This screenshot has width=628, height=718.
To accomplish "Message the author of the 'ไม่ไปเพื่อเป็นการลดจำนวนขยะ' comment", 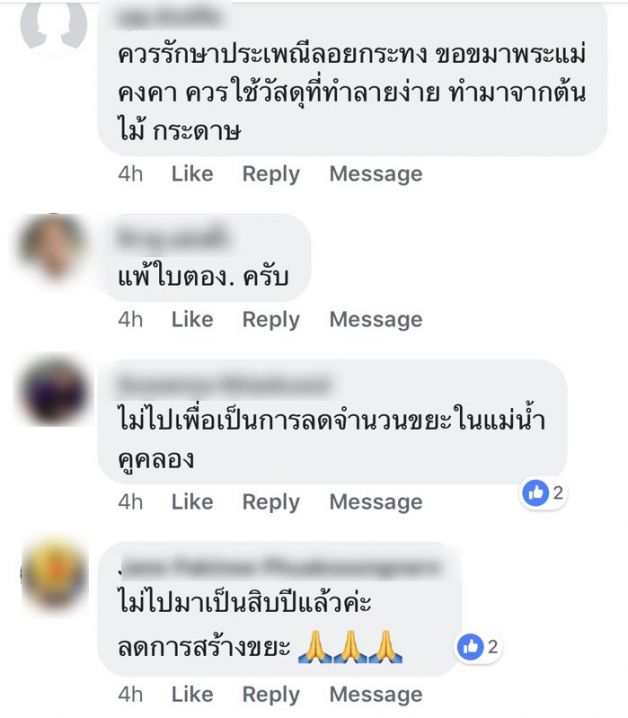I will tap(376, 502).
